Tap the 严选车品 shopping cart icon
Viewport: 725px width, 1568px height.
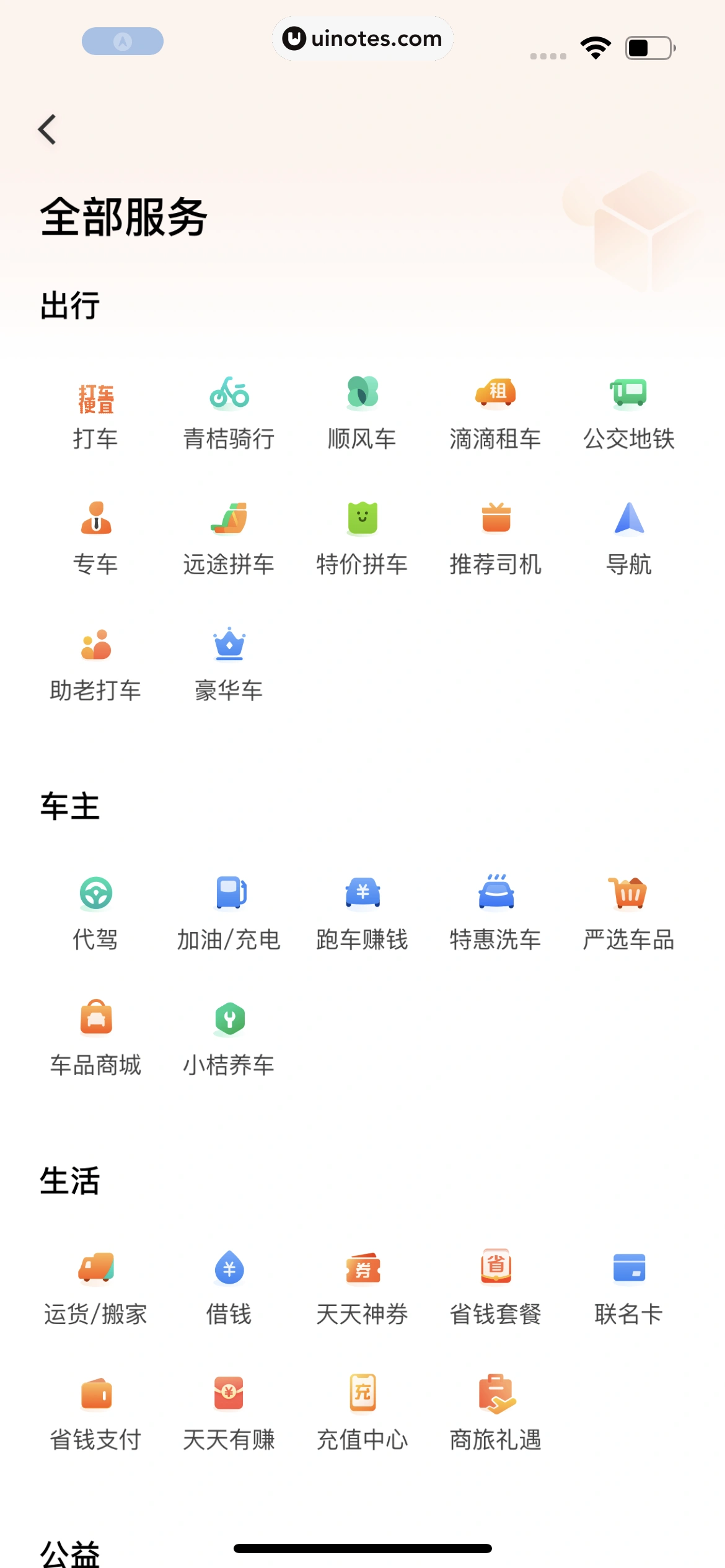[629, 894]
